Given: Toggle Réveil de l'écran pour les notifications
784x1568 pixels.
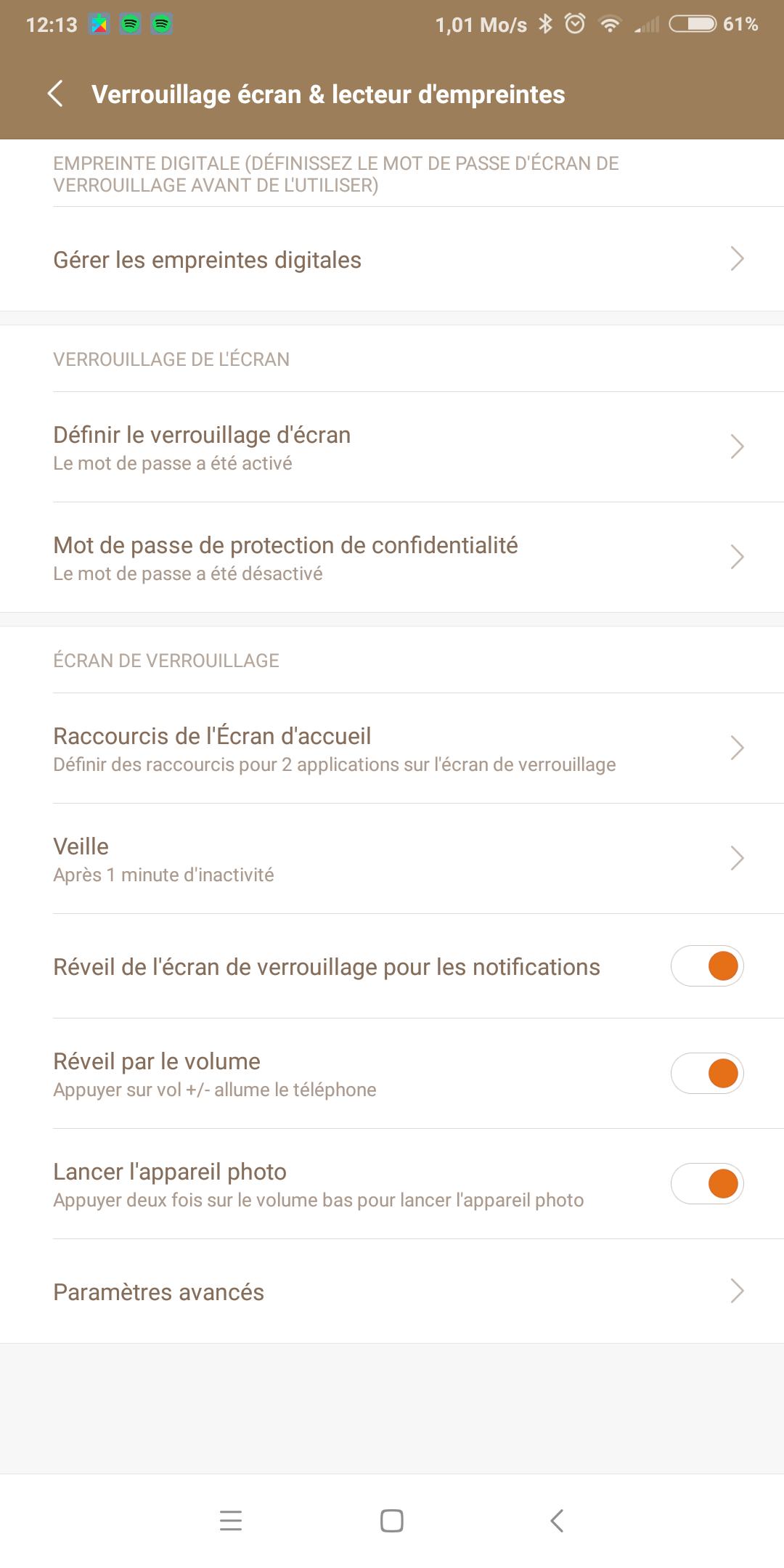Looking at the screenshot, I should [x=706, y=966].
